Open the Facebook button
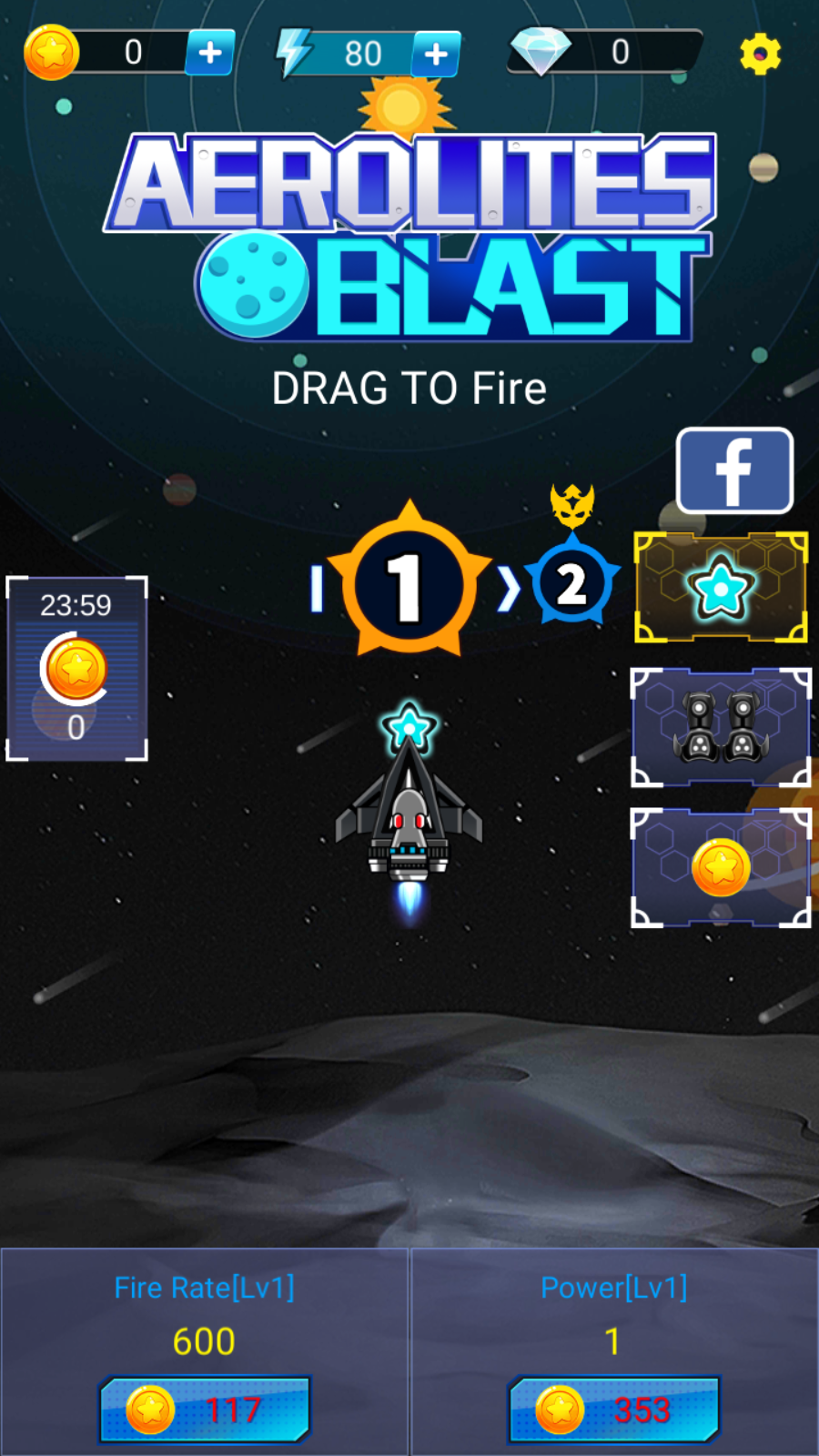This screenshot has height=1456, width=819. (734, 471)
